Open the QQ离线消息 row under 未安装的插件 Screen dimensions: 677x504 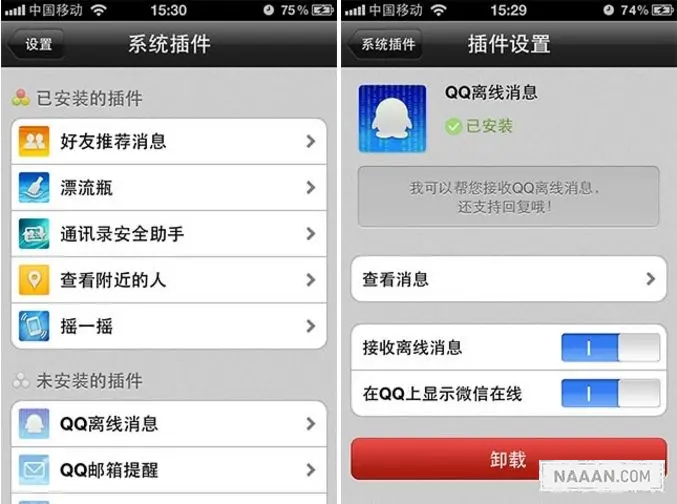tap(168, 424)
